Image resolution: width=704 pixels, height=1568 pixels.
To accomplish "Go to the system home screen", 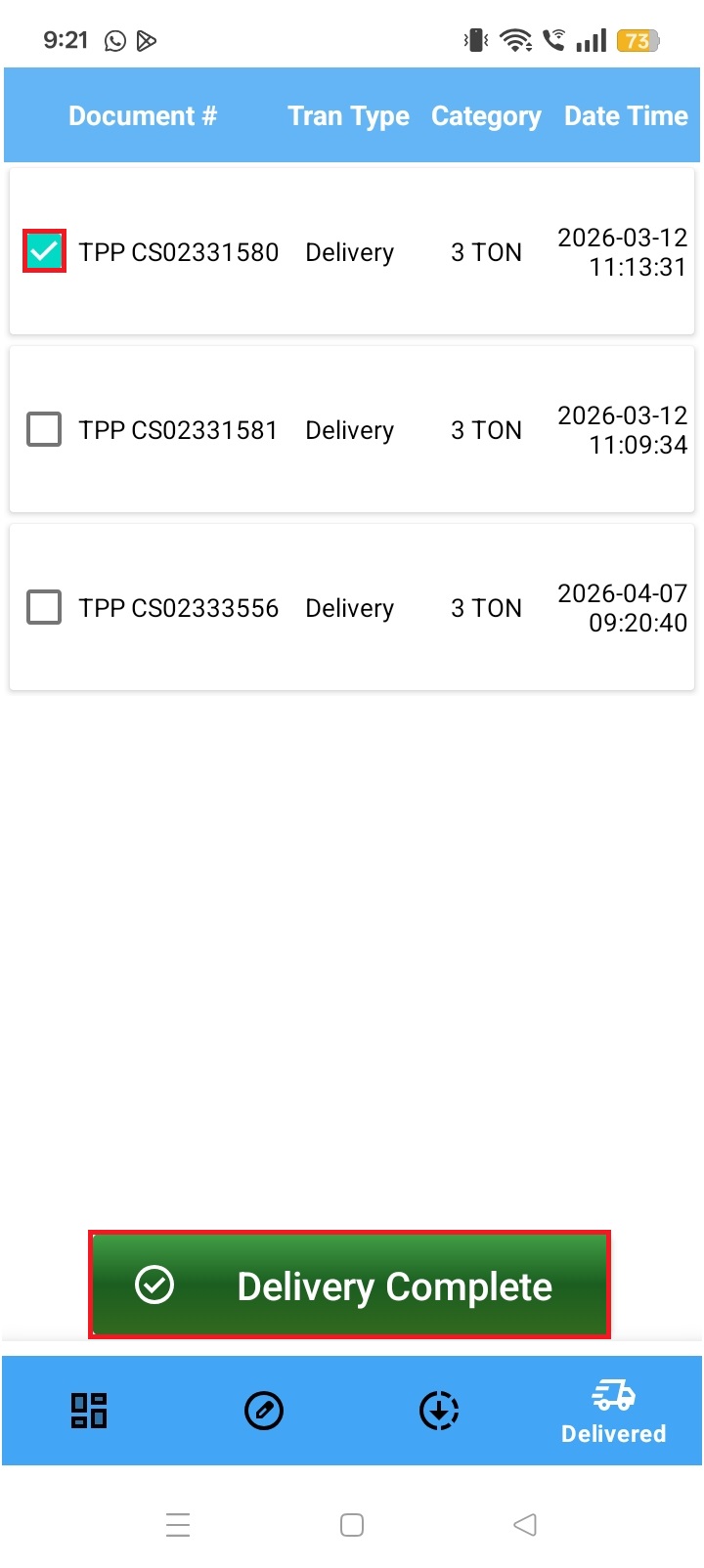I will coord(352,1524).
